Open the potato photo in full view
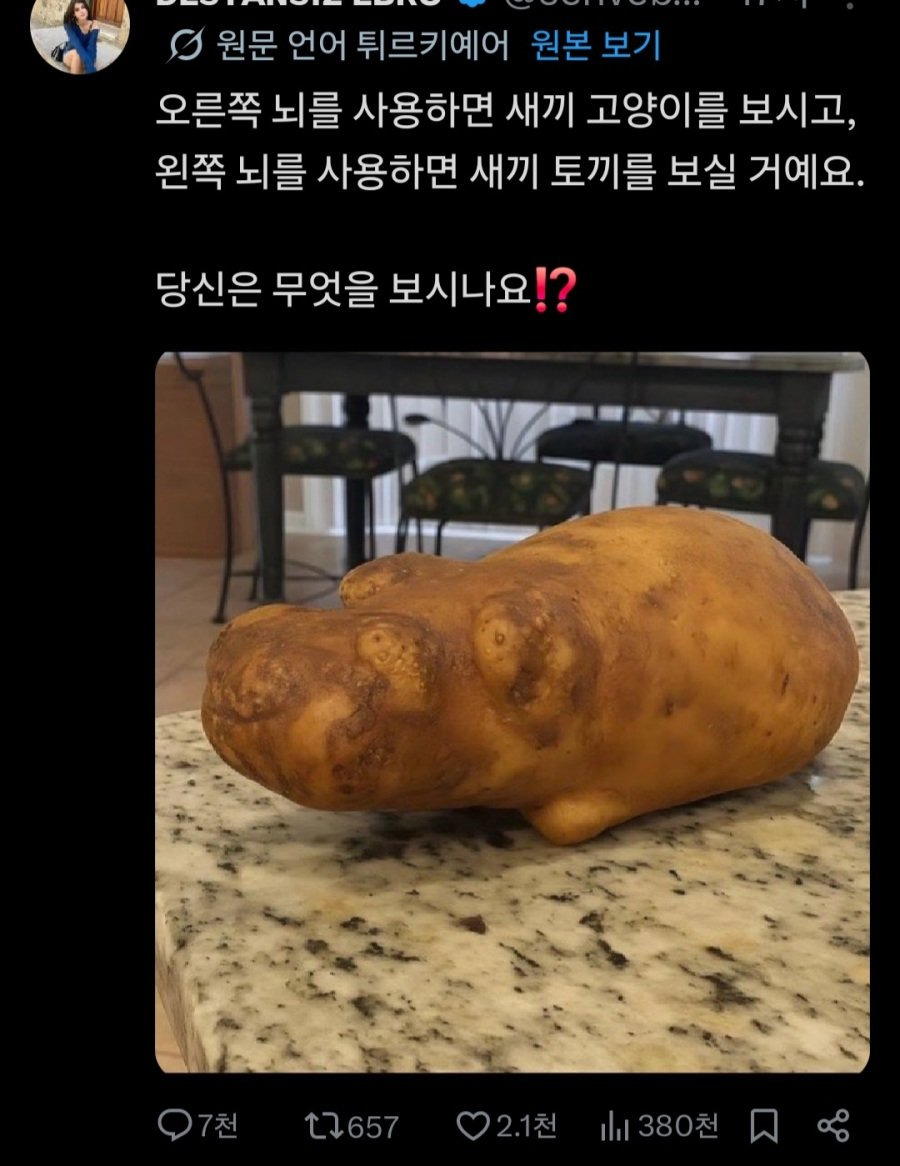This screenshot has width=900, height=1166. pos(512,712)
